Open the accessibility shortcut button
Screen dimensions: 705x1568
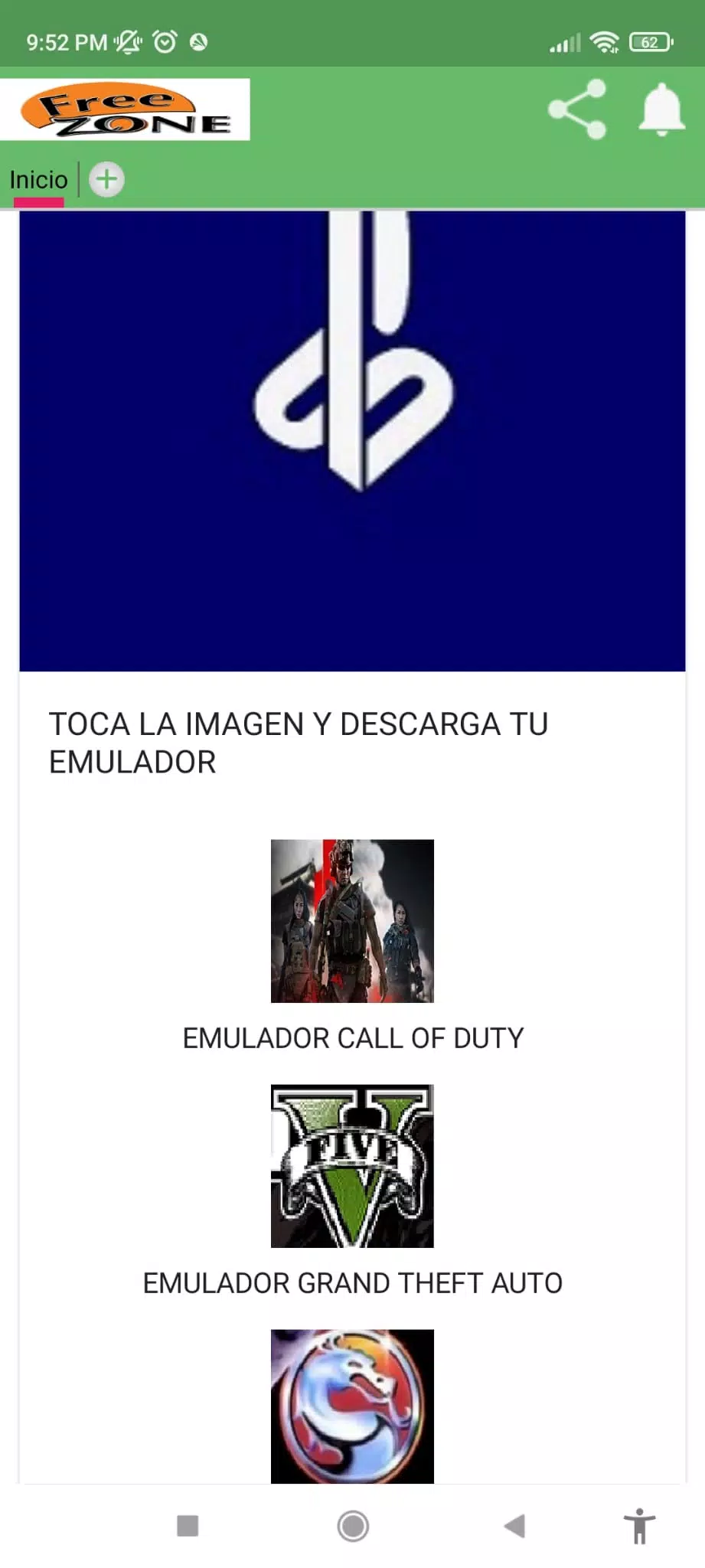[639, 1526]
